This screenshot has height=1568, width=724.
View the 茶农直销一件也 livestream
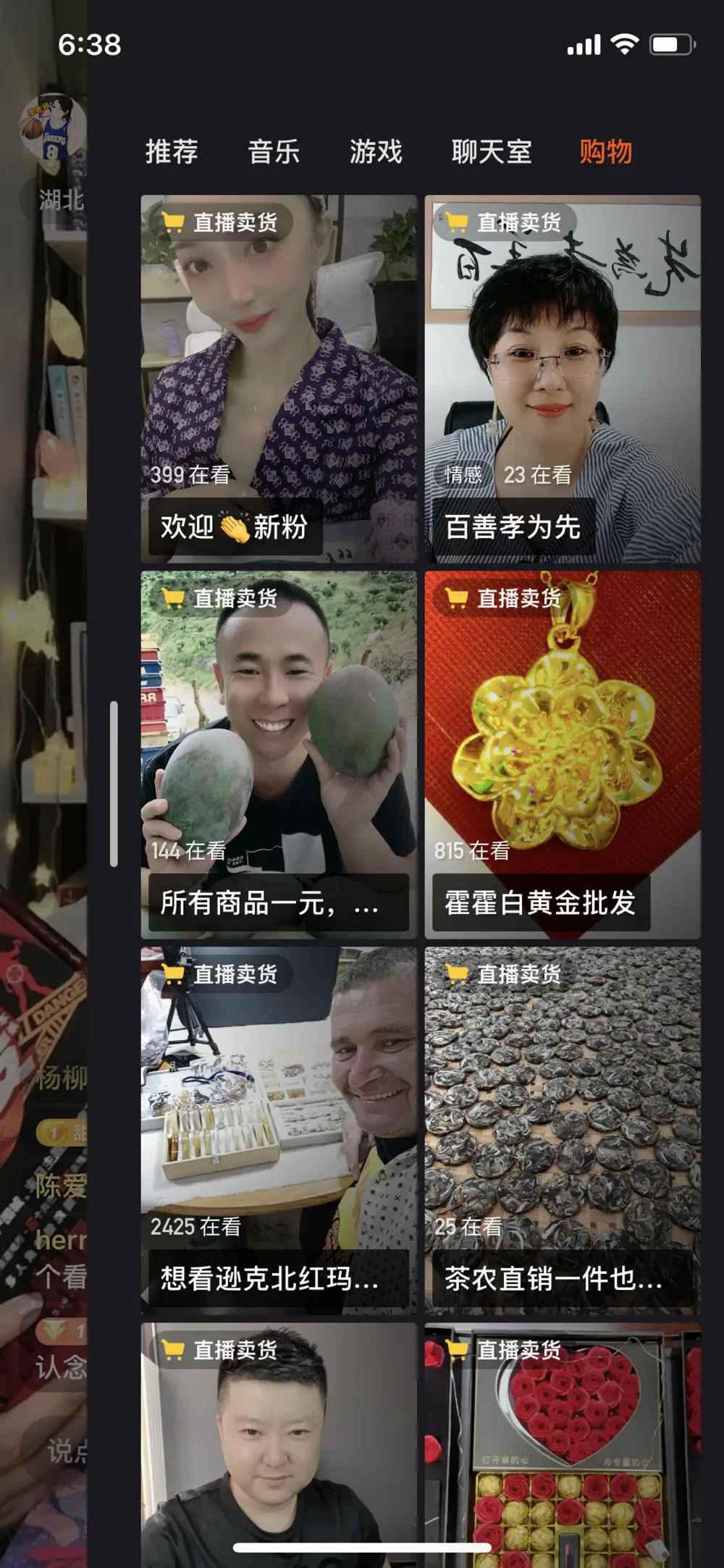tap(563, 1130)
